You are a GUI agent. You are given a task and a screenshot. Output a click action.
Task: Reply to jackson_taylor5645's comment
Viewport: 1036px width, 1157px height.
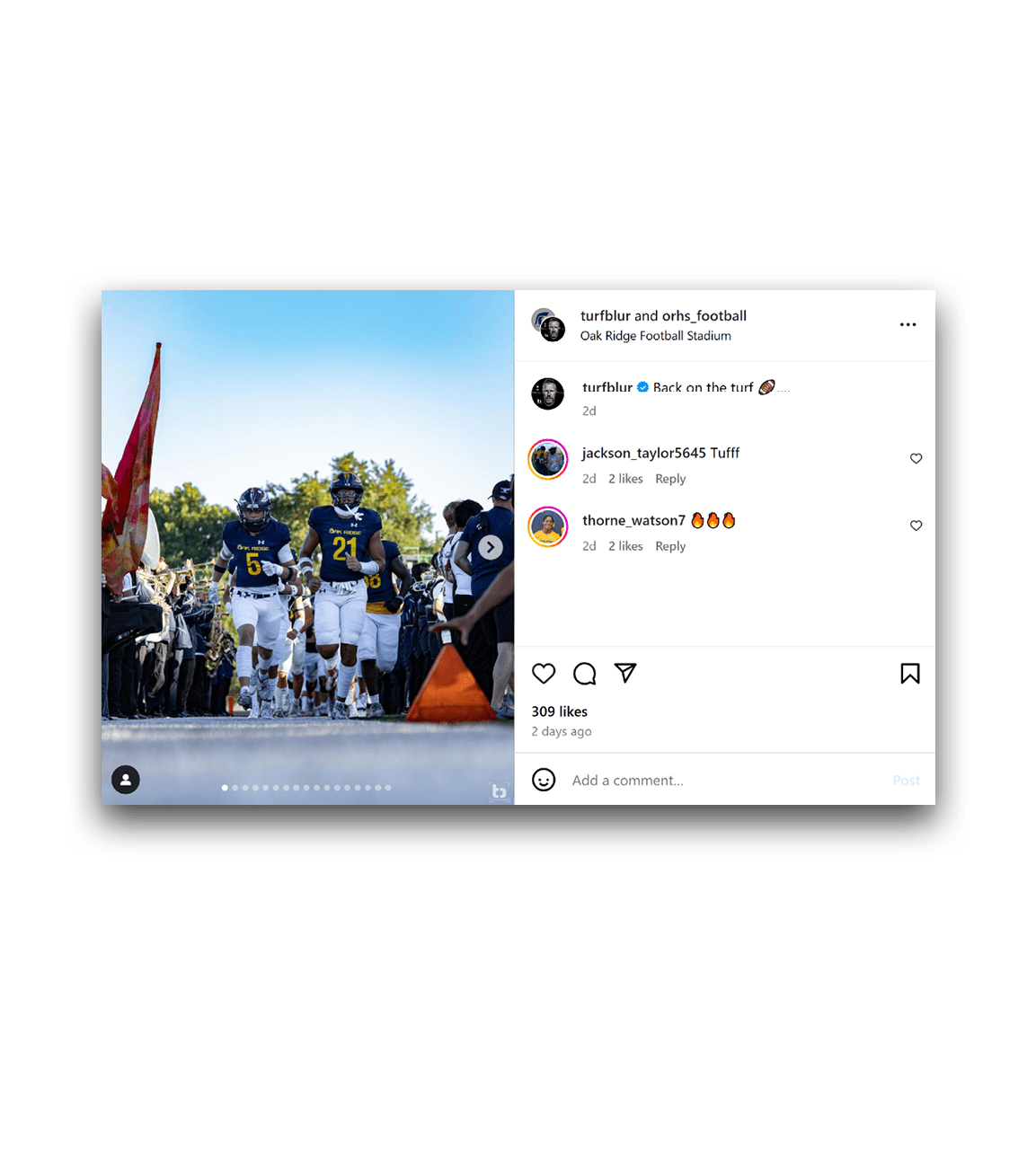point(669,479)
